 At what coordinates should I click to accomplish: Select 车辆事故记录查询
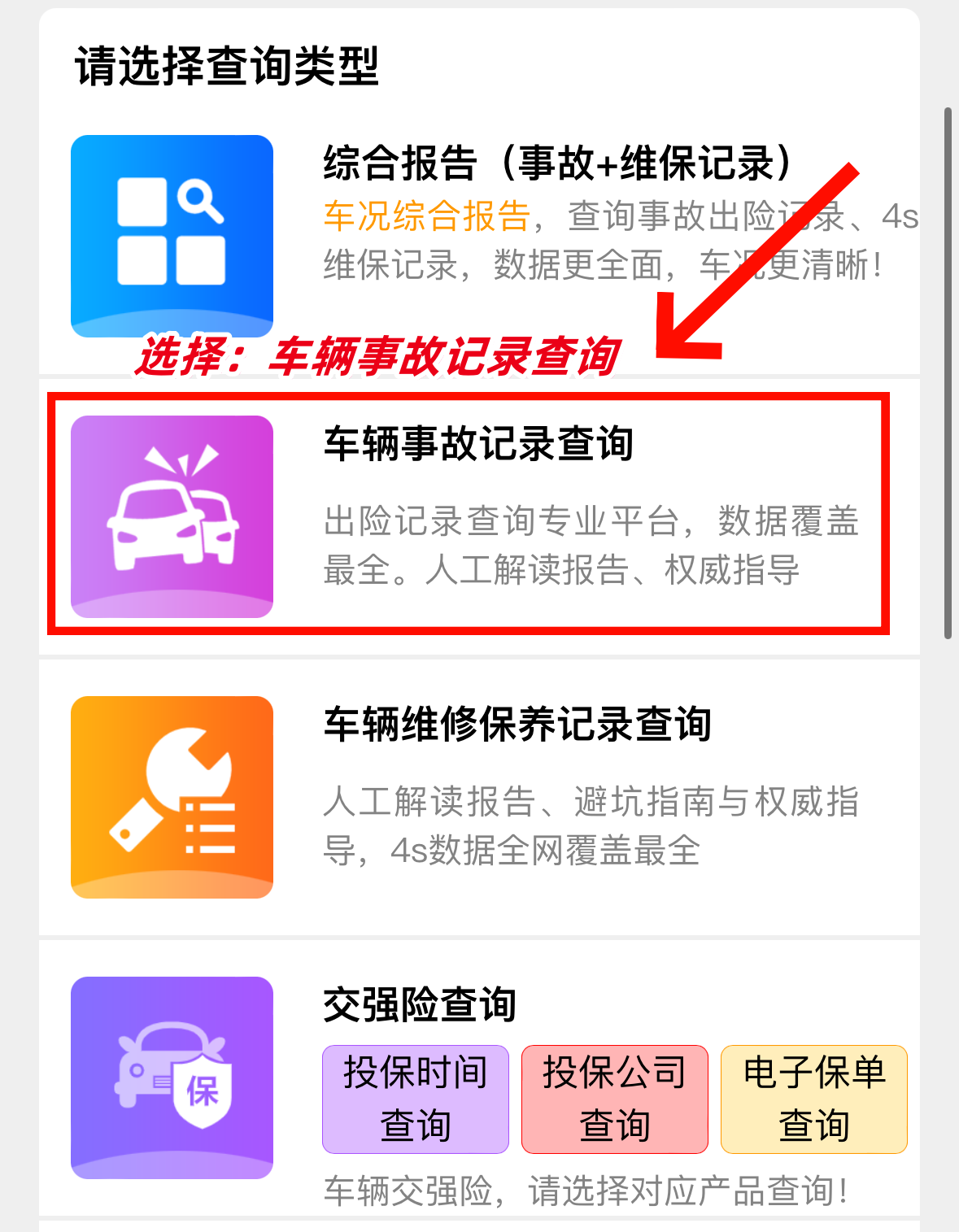coord(477,444)
